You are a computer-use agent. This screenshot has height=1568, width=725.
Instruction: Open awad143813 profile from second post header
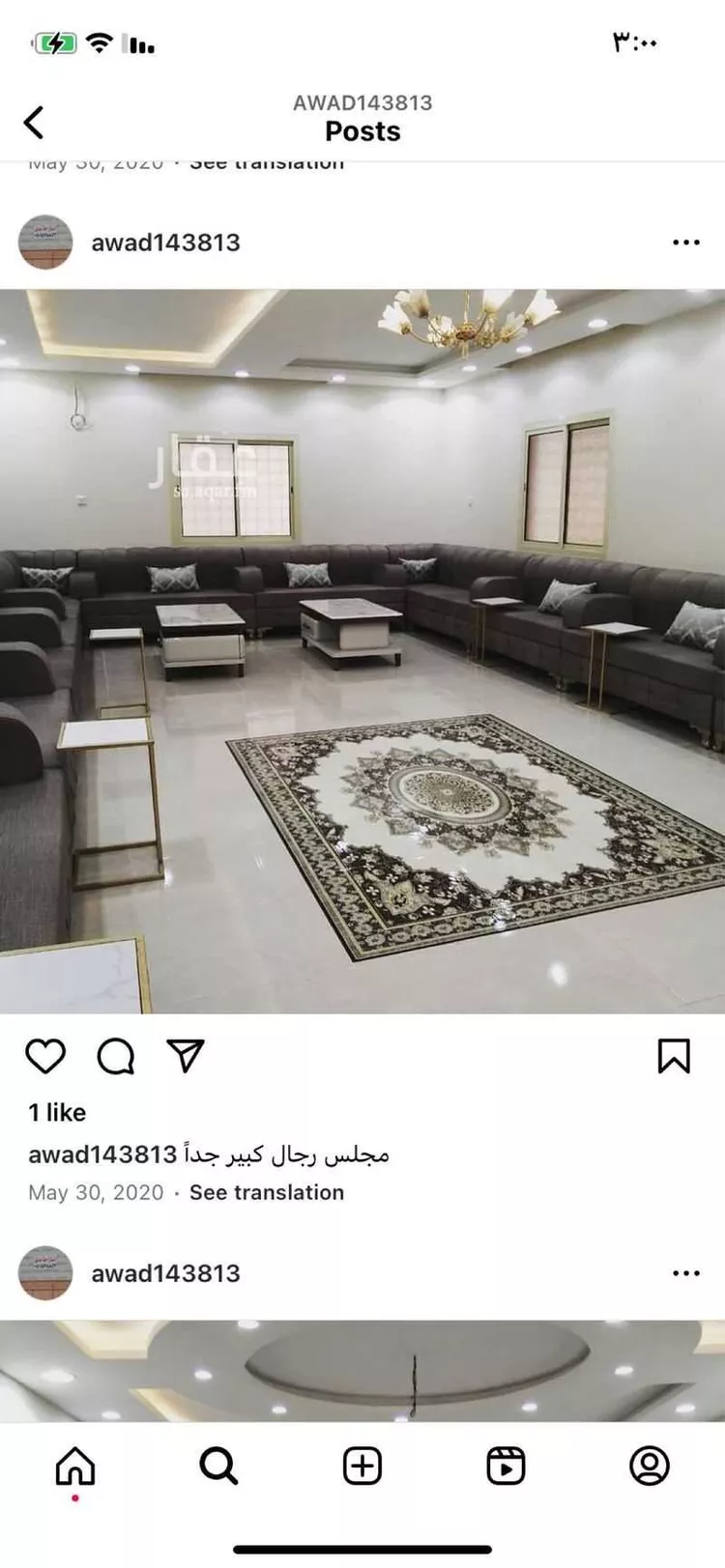click(165, 1273)
